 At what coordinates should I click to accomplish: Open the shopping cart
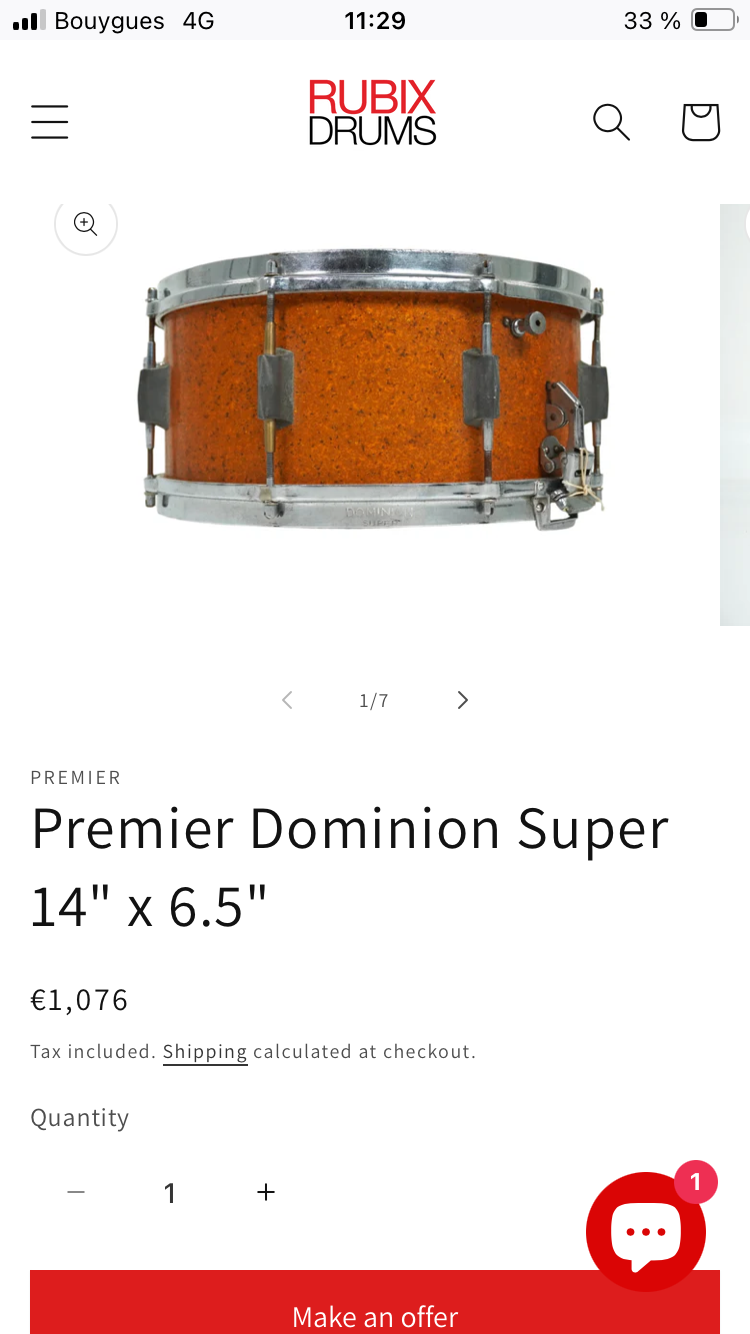[x=700, y=122]
